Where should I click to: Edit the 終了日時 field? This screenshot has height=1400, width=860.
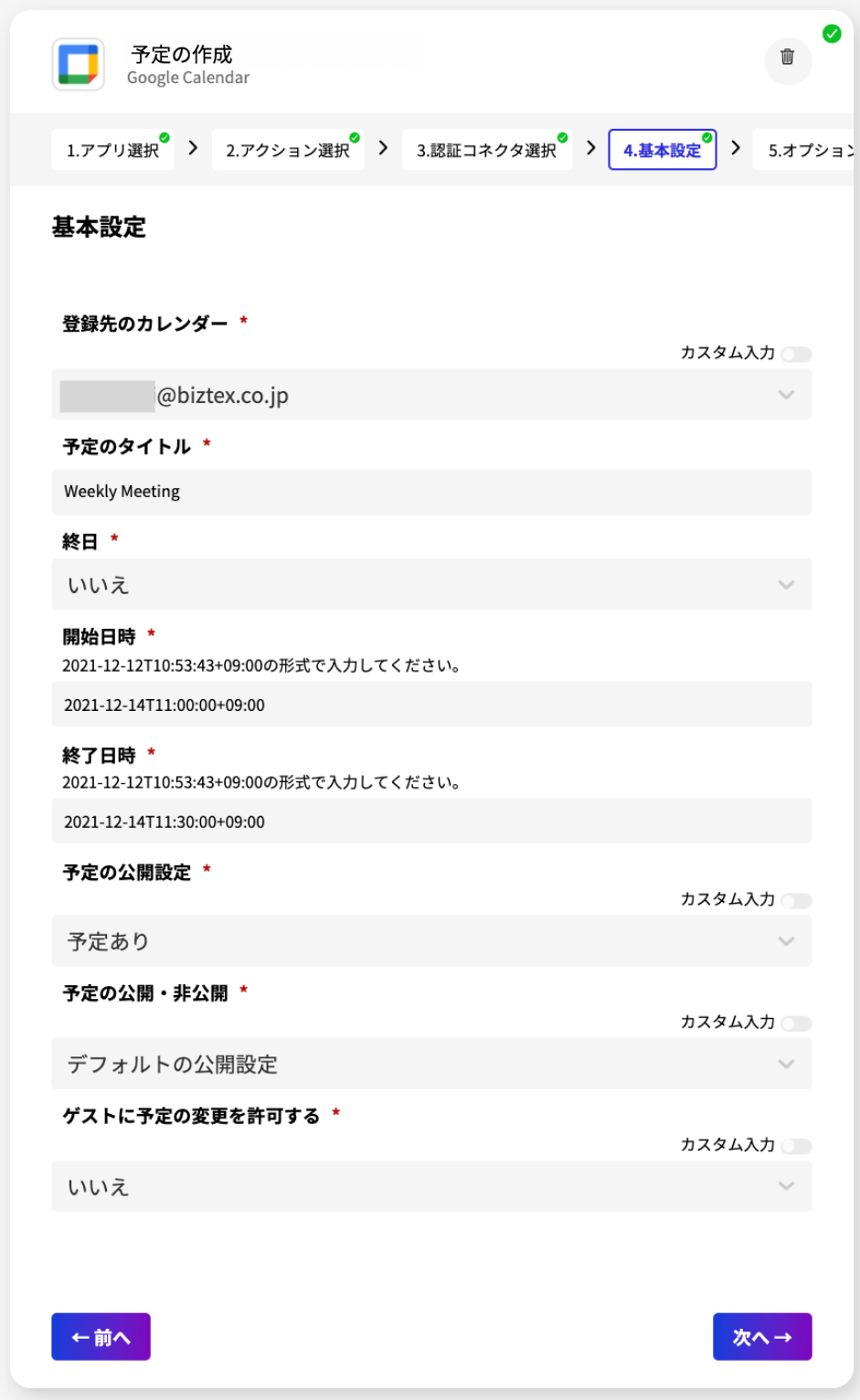(x=431, y=822)
